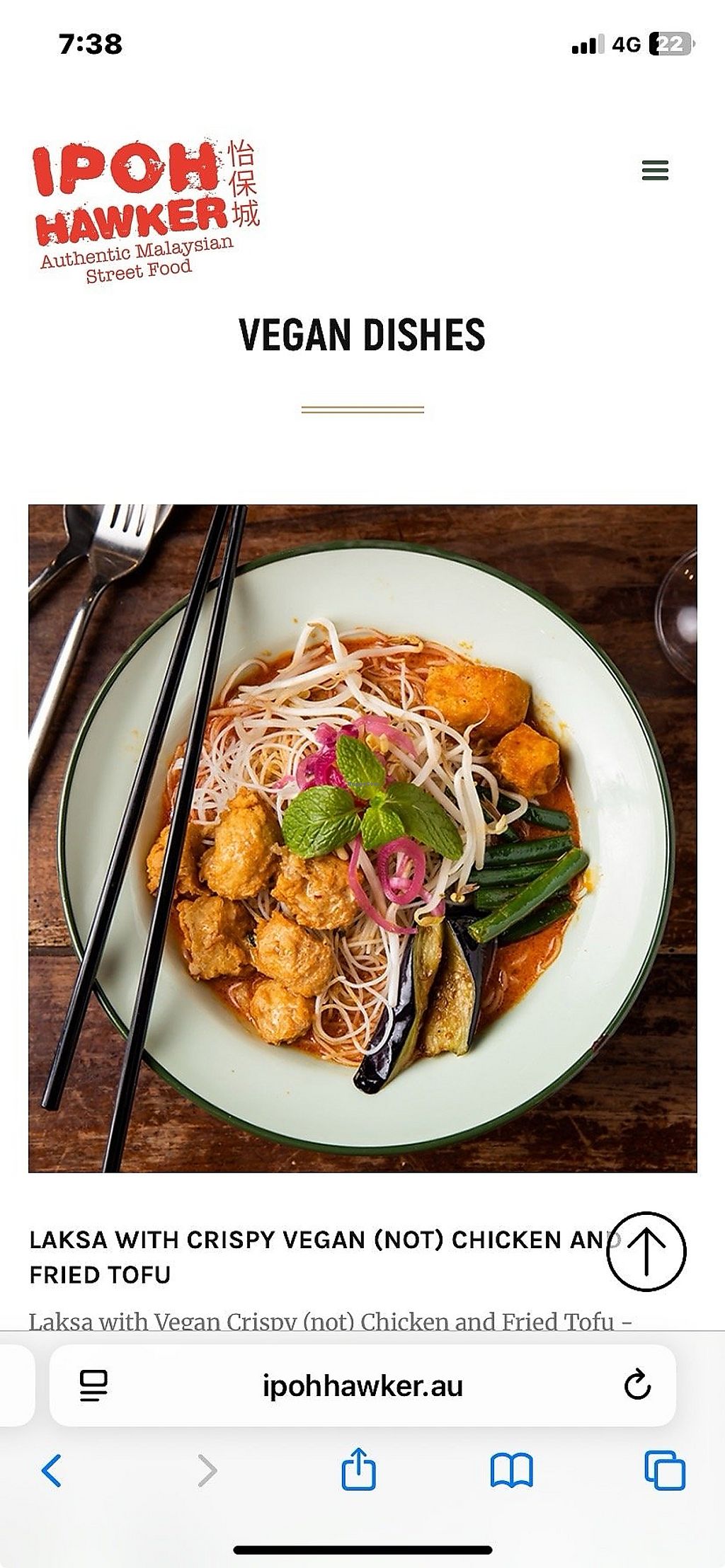Tap the scroll-to-top arrow button

[x=646, y=1251]
